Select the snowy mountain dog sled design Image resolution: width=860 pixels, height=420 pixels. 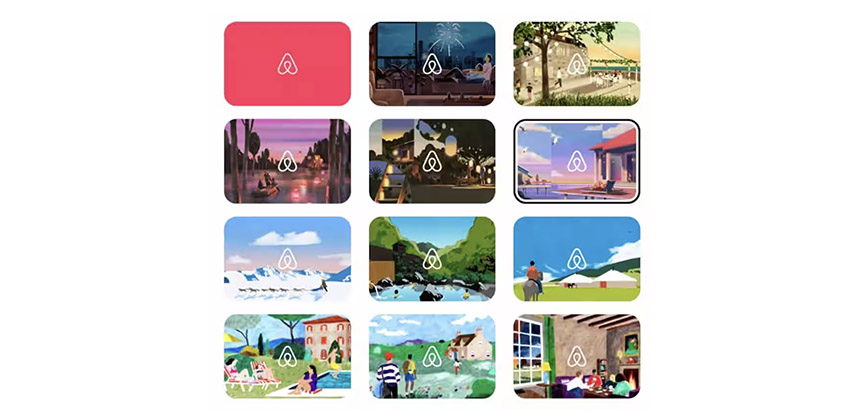pyautogui.click(x=287, y=259)
